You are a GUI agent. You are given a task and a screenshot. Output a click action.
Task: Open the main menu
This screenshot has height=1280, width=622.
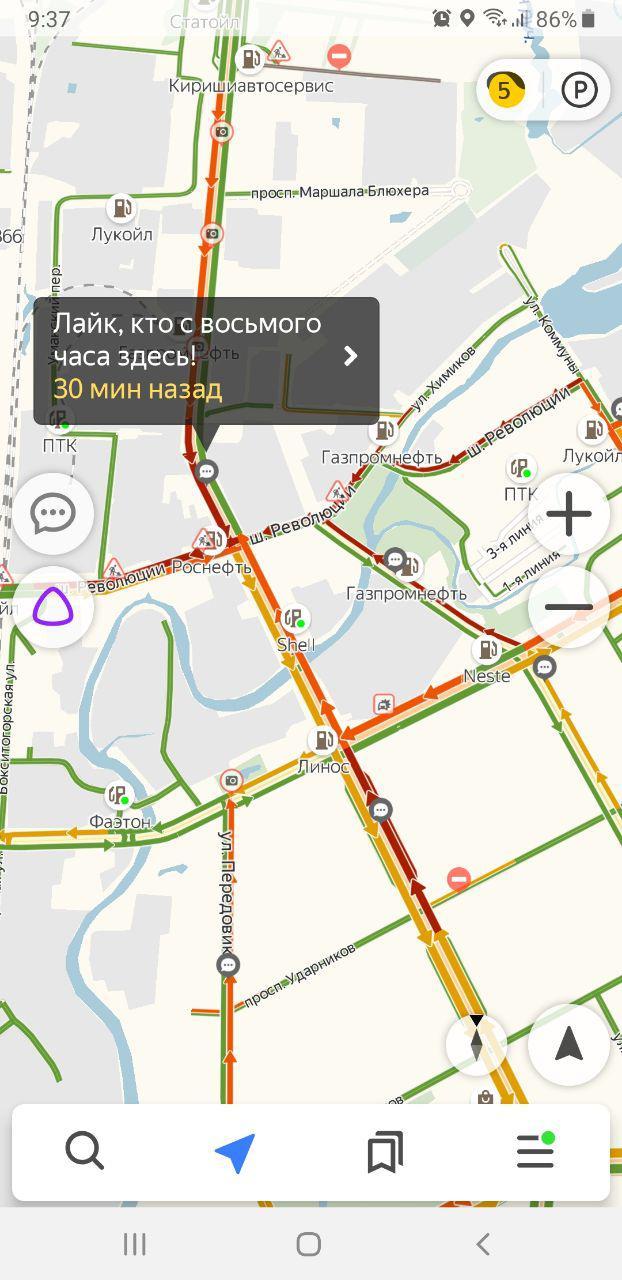click(535, 1153)
